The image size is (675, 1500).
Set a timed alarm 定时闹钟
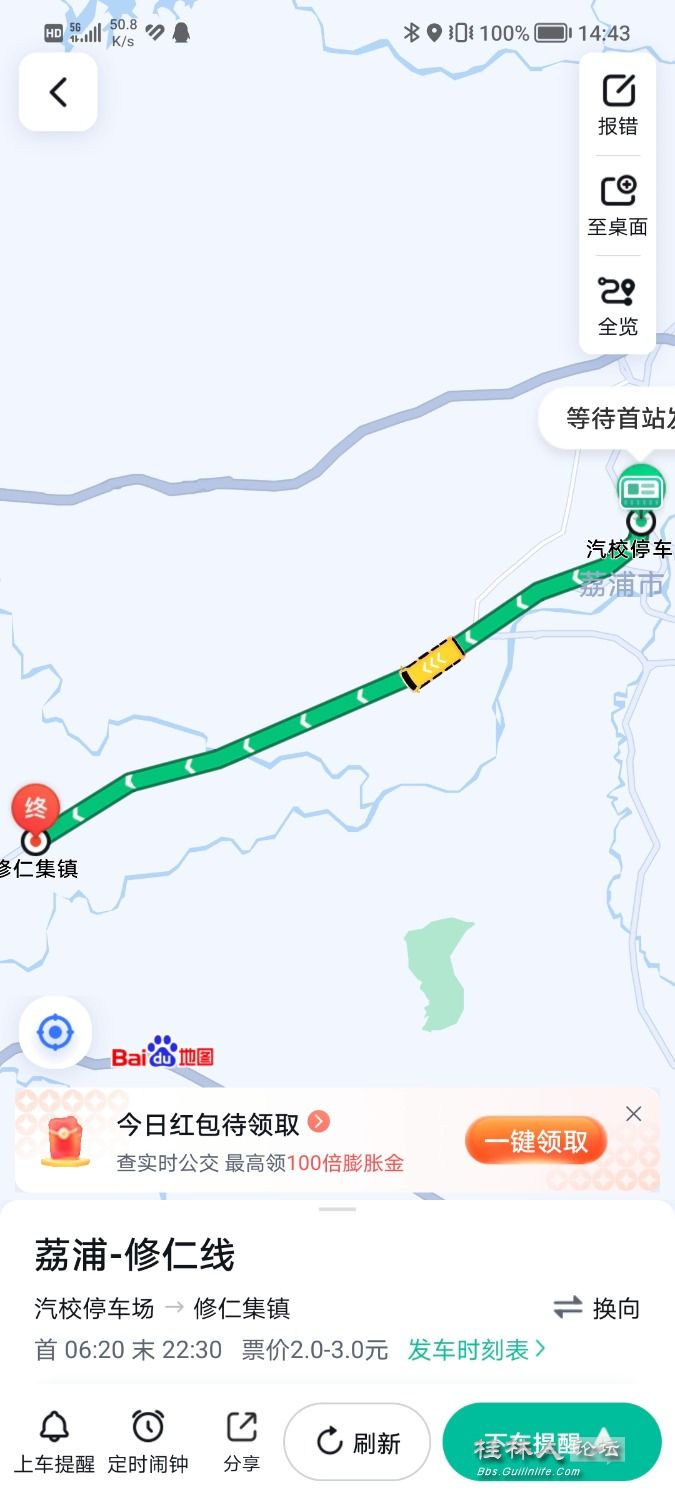148,1442
